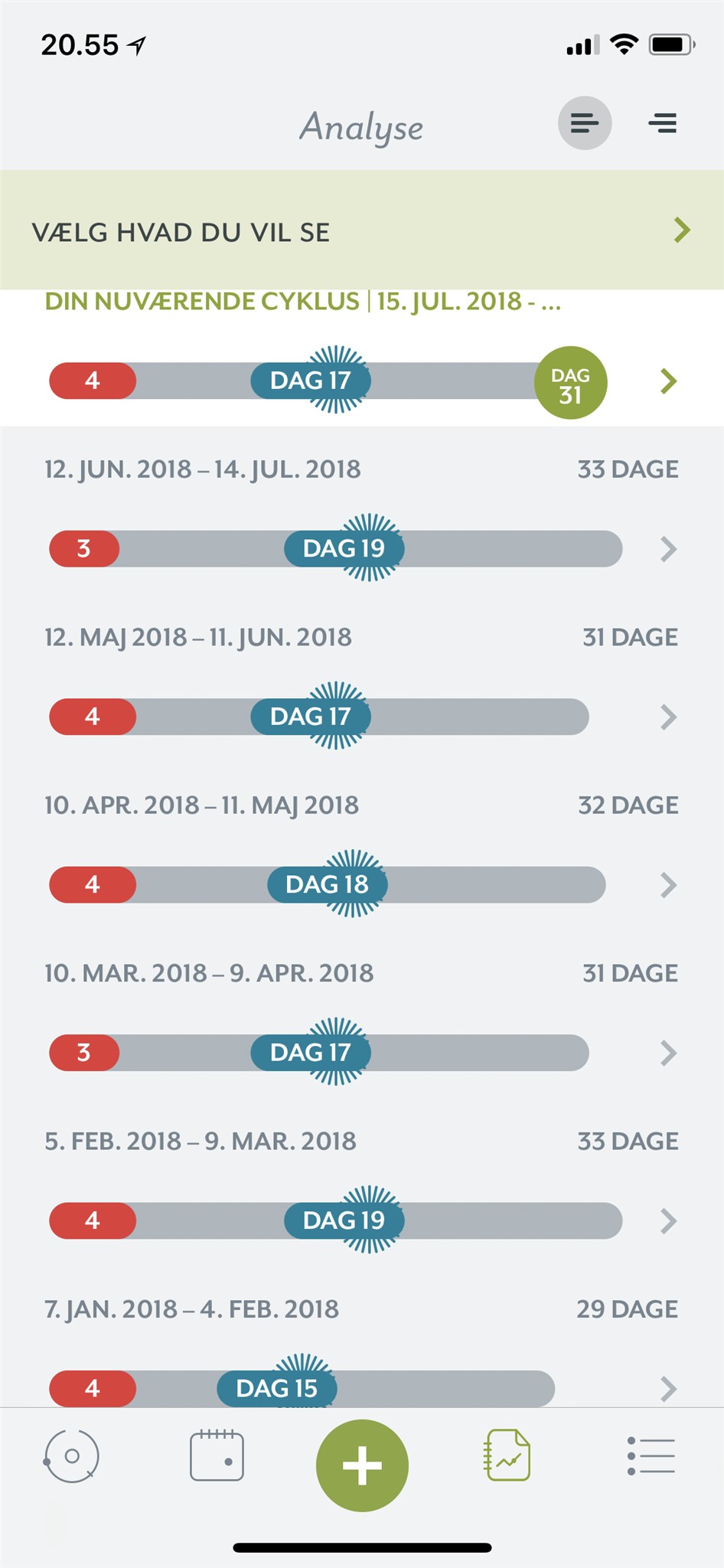Open the bulleted list menu tab
Screen dimensions: 724x1568
pos(651,1456)
